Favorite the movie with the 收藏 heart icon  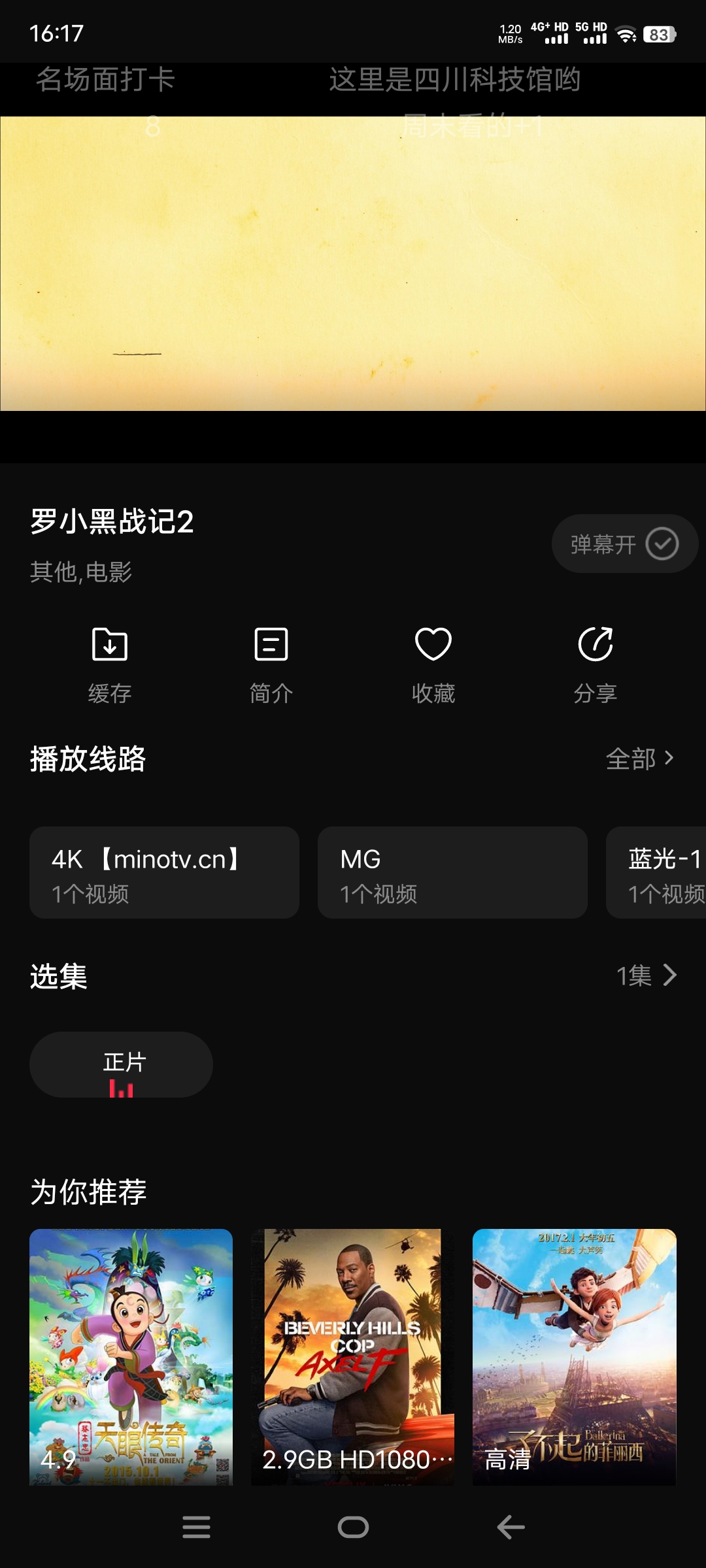pos(433,661)
